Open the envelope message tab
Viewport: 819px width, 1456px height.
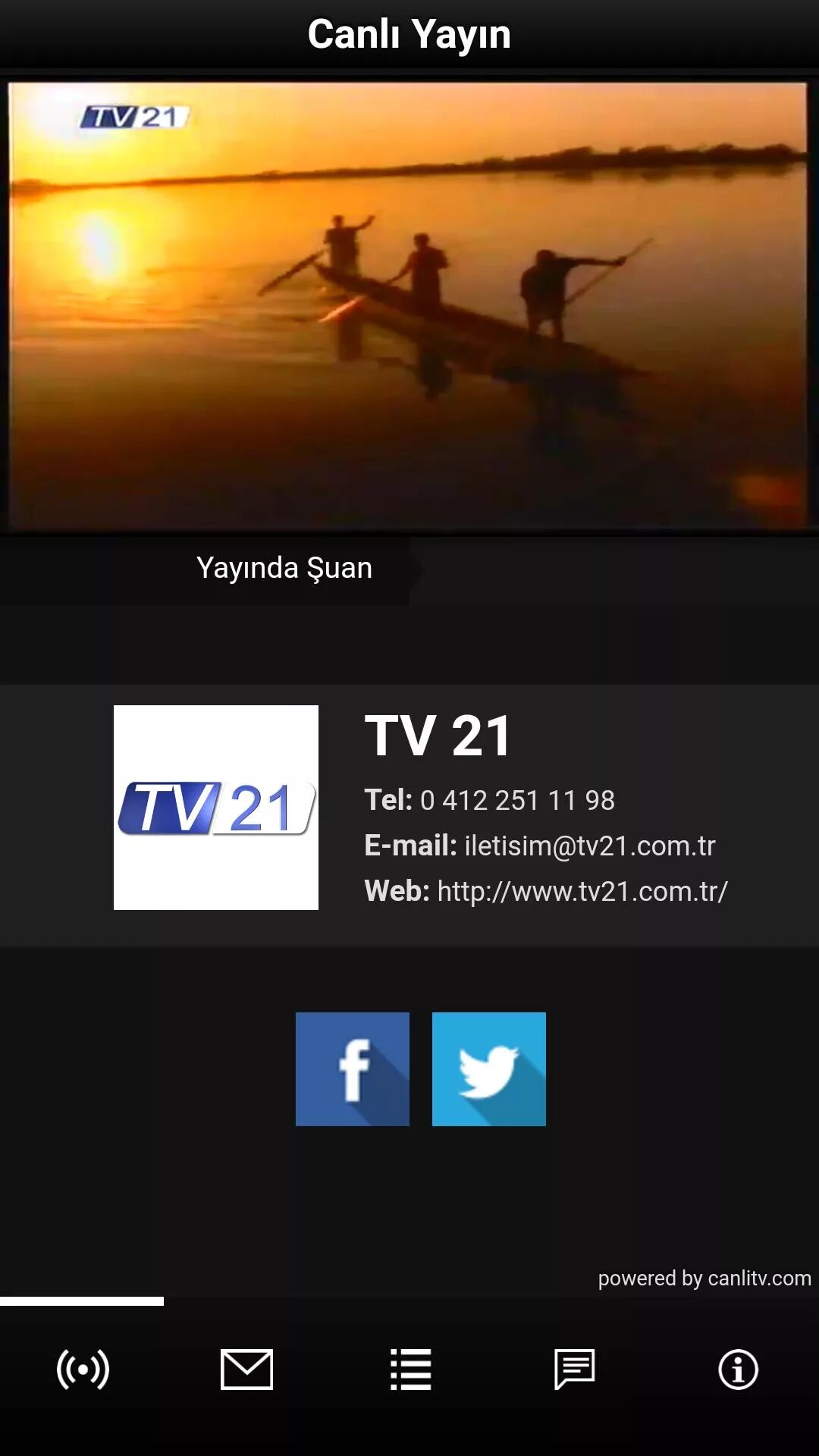(x=246, y=1370)
